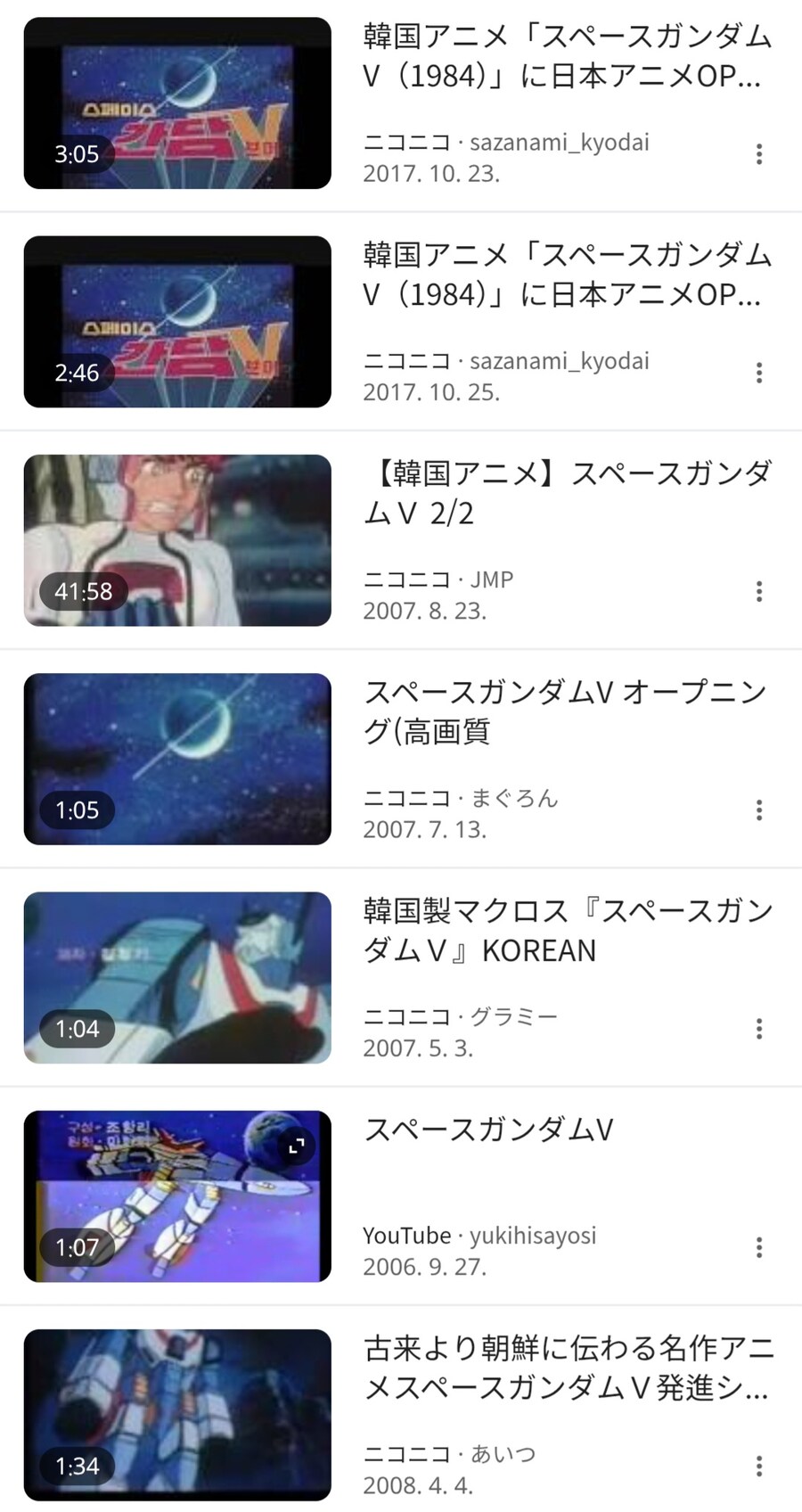Image resolution: width=802 pixels, height=1512 pixels.
Task: Open options menu for the 41:58 video
Action: 759,590
